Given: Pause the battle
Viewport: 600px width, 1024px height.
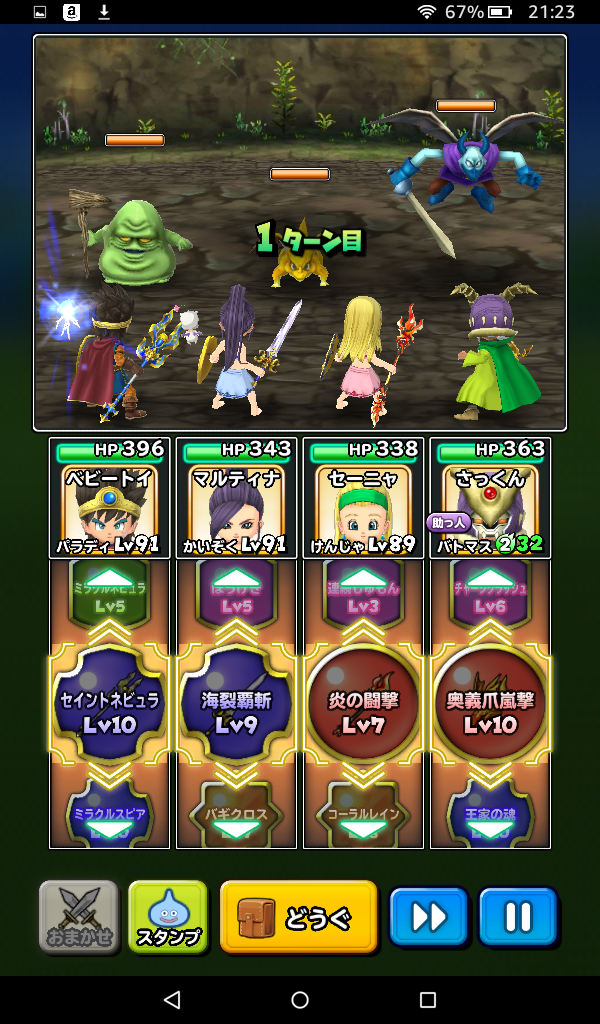Looking at the screenshot, I should [x=517, y=916].
